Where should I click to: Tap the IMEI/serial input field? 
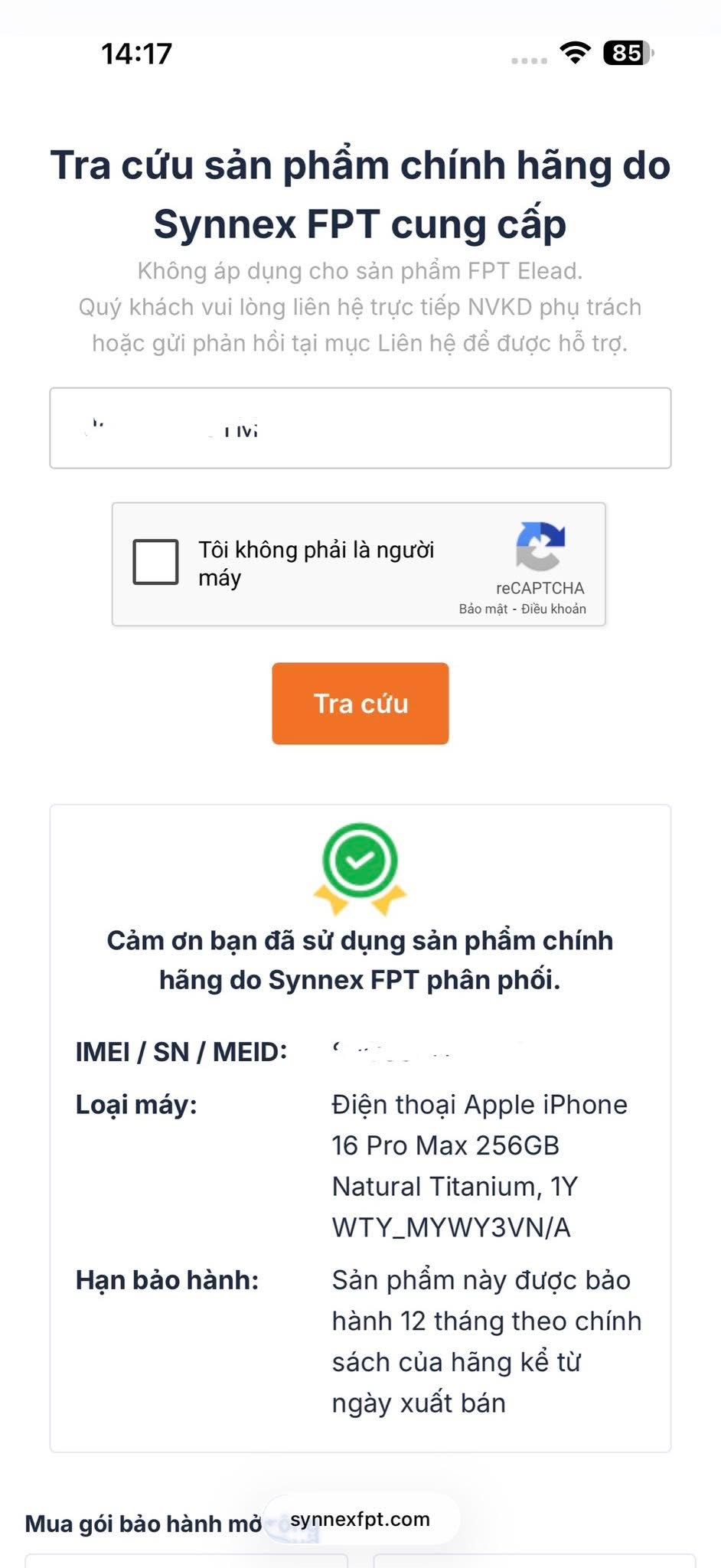(x=360, y=428)
